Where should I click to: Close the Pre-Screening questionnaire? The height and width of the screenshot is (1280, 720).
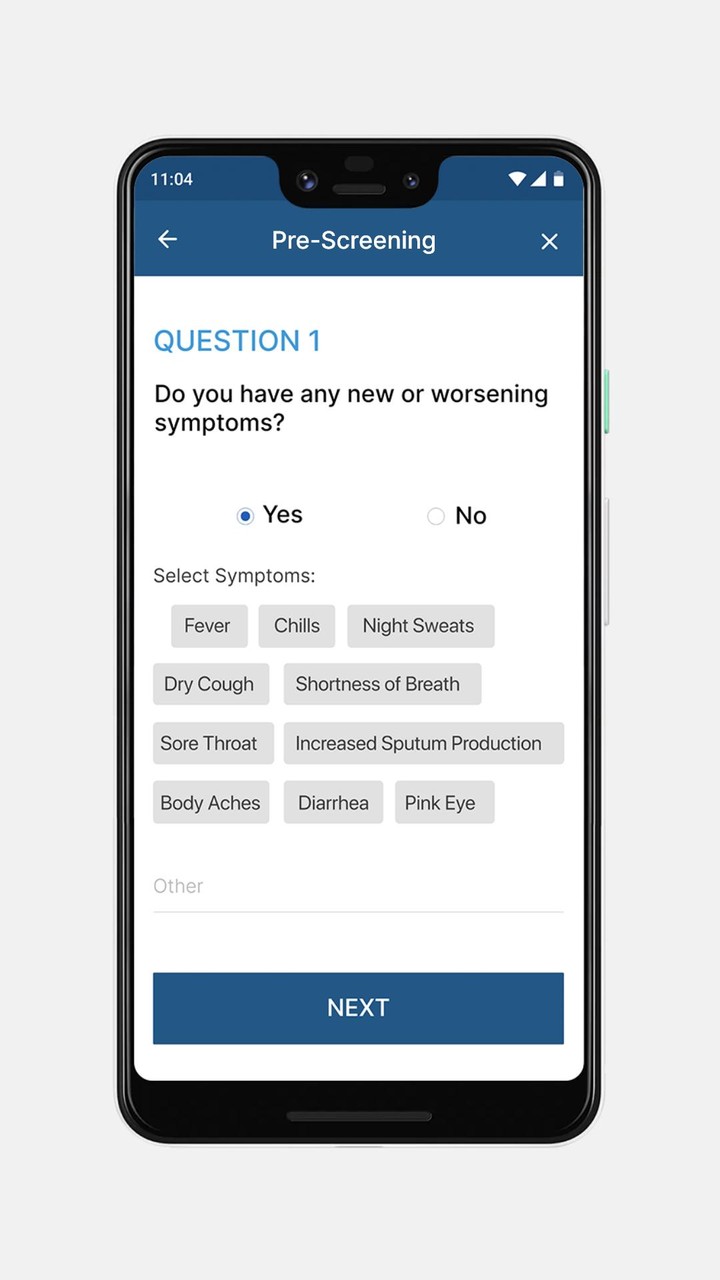[549, 241]
